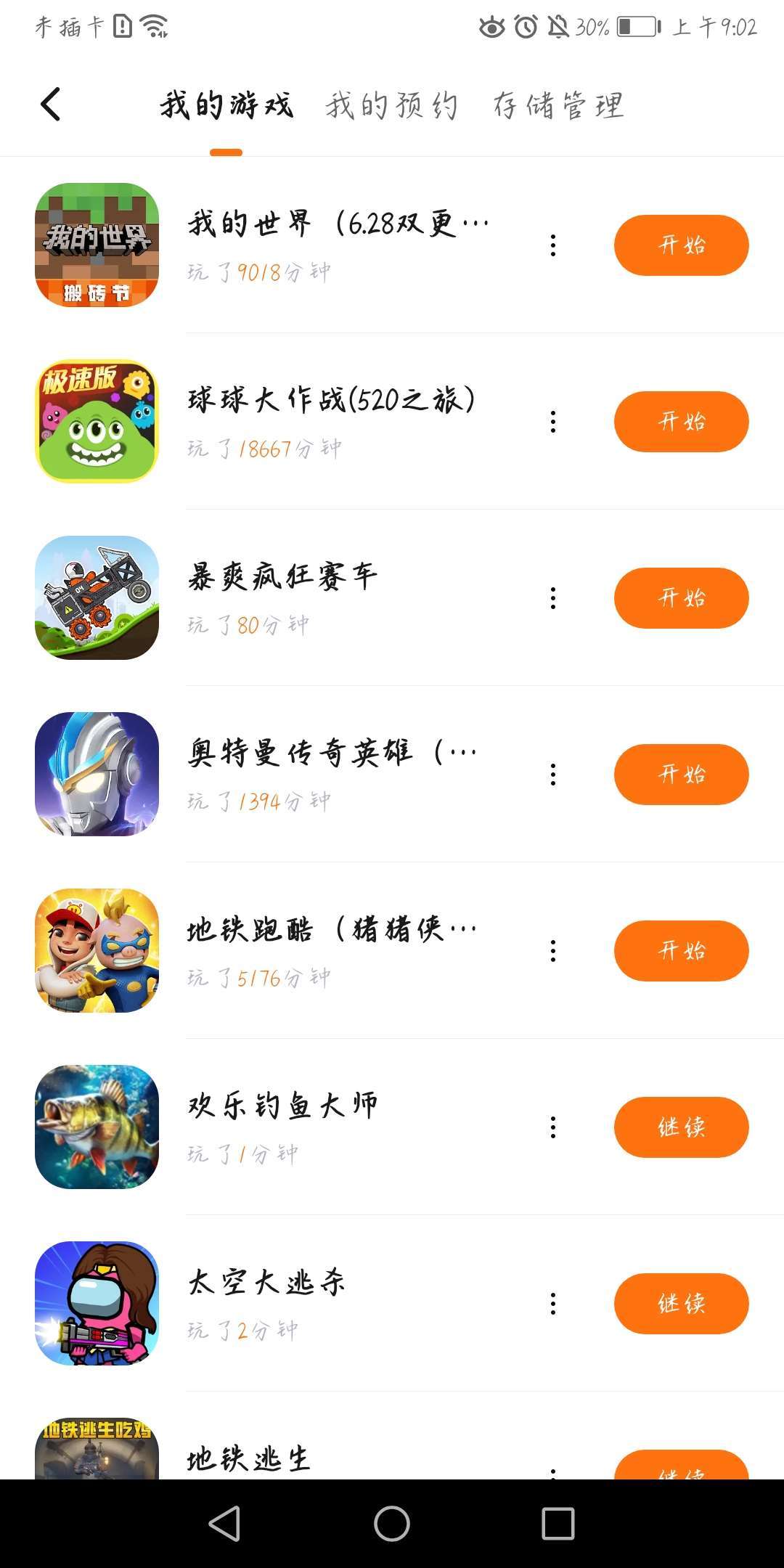Launch 暴爽疯狂赛车 via 开始

pyautogui.click(x=681, y=598)
